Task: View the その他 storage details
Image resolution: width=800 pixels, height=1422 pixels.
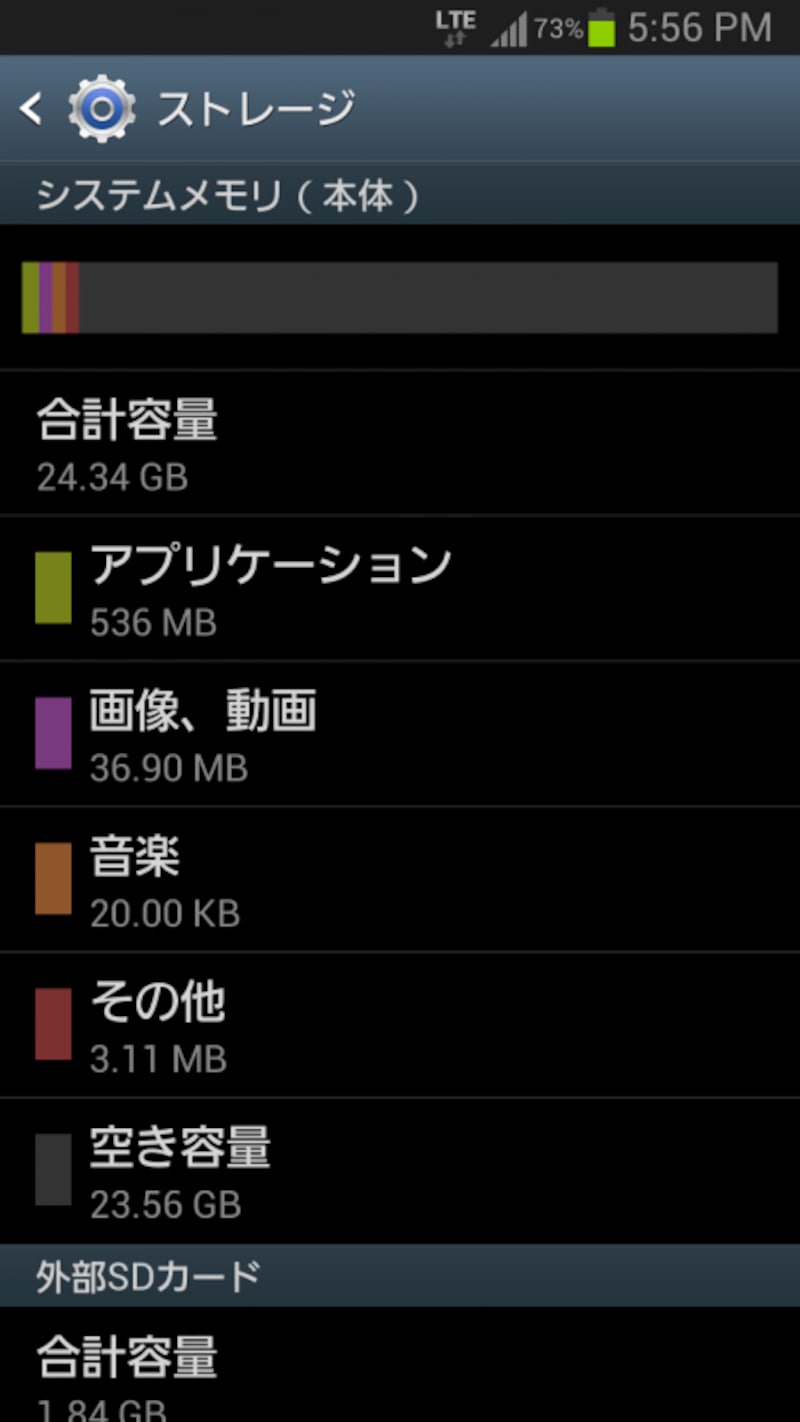Action: [x=400, y=1025]
